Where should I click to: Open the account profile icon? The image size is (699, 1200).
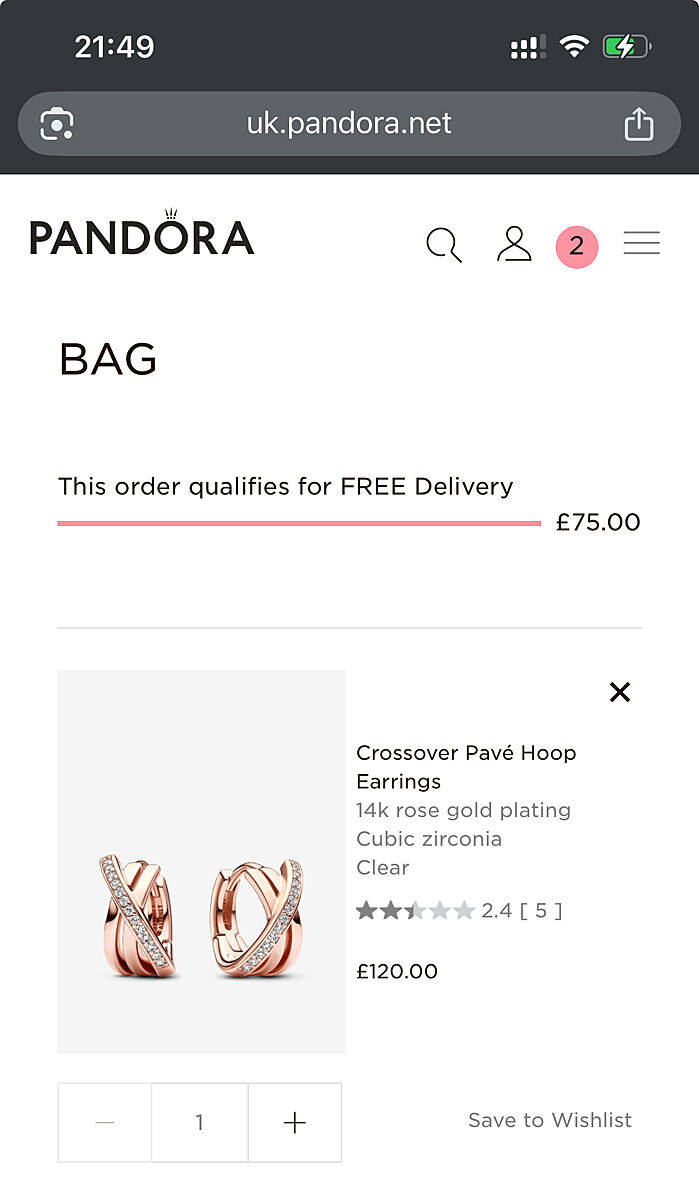pyautogui.click(x=514, y=245)
